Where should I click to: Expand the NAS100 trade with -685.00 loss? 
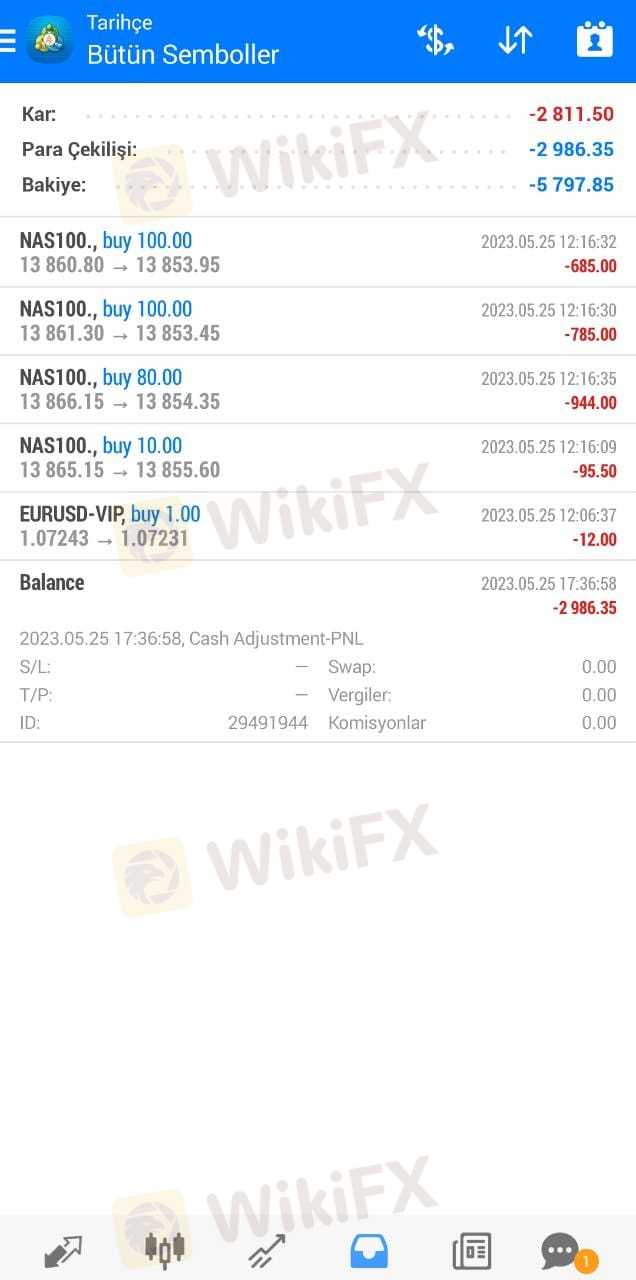point(318,253)
